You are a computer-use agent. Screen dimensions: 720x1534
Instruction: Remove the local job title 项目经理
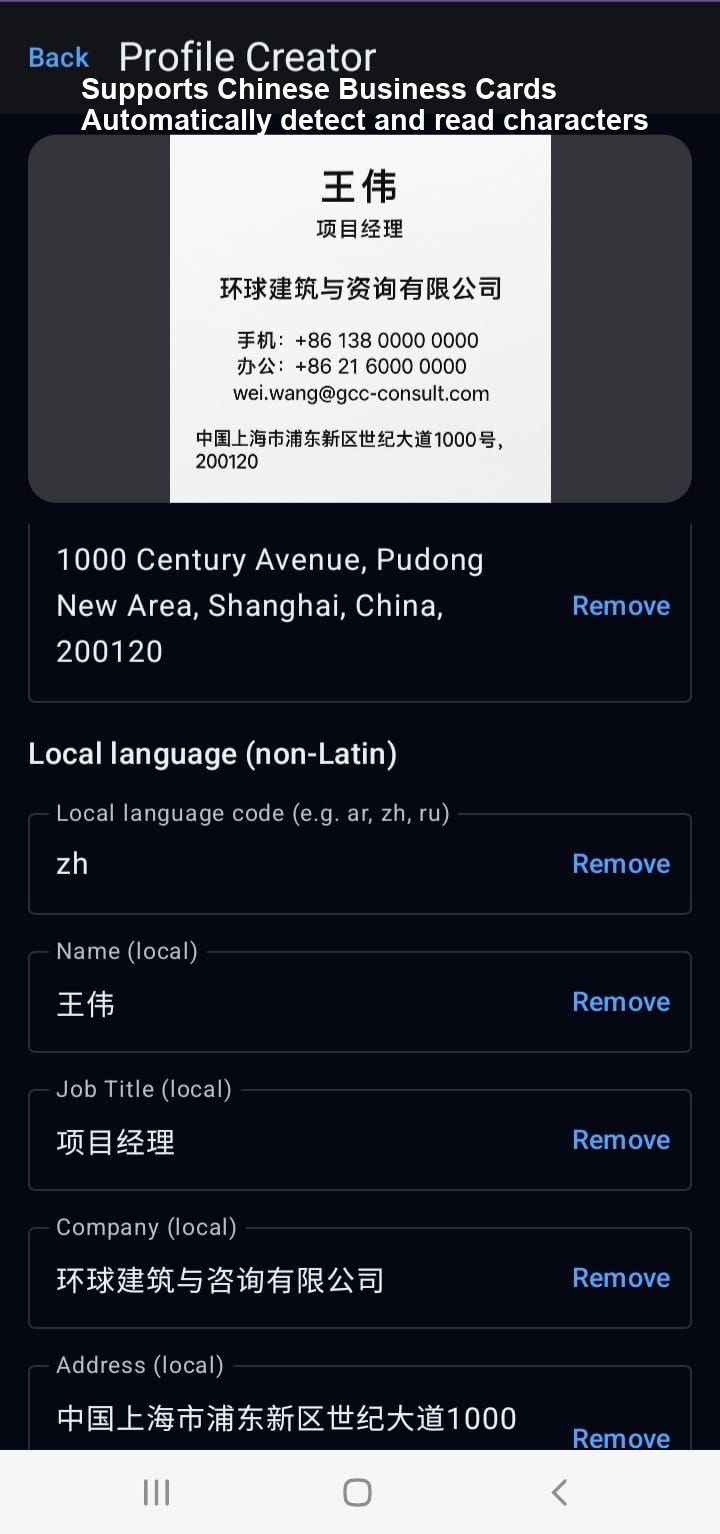pos(620,1140)
